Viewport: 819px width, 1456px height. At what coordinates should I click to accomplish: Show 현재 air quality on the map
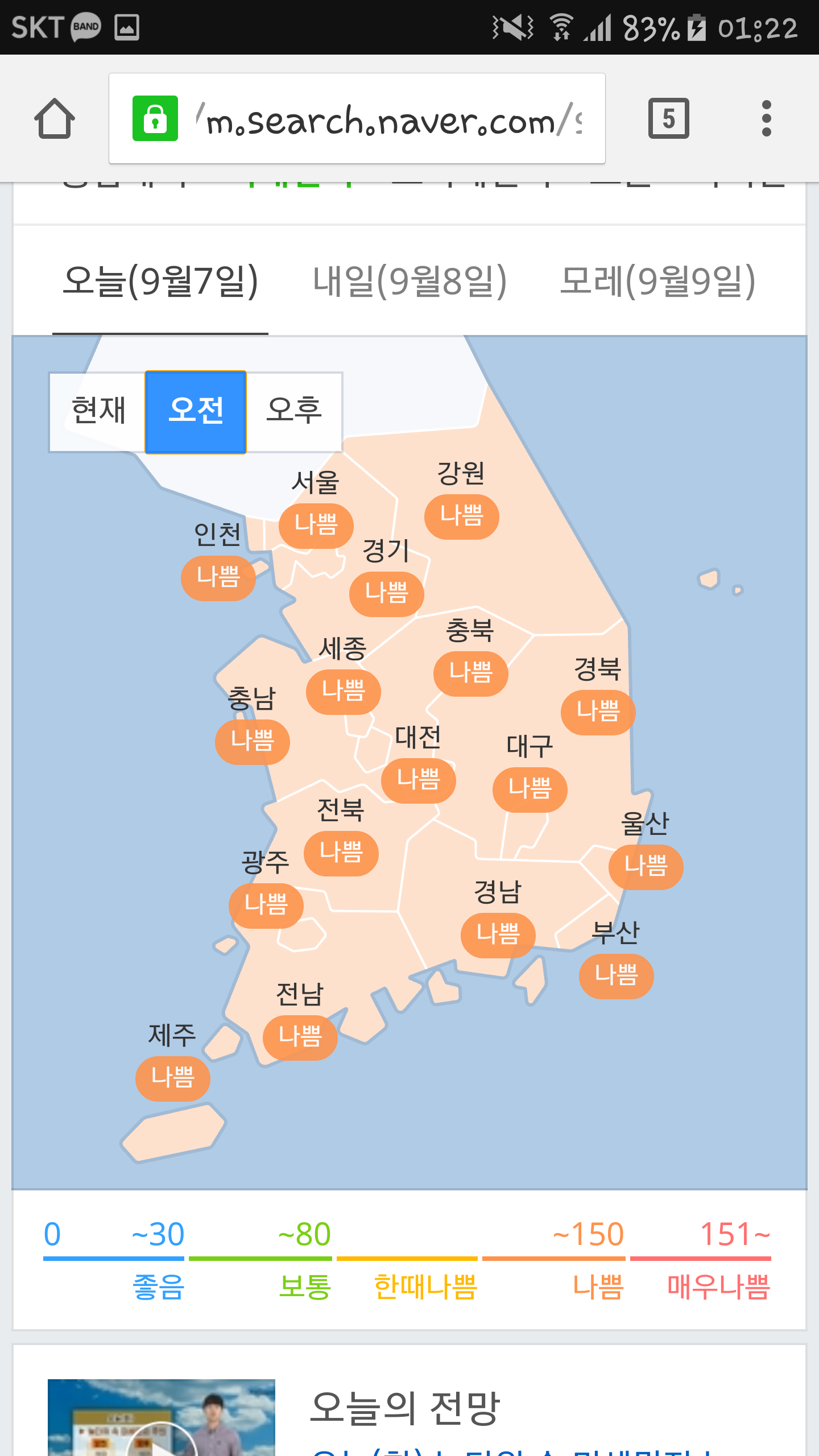tap(98, 411)
